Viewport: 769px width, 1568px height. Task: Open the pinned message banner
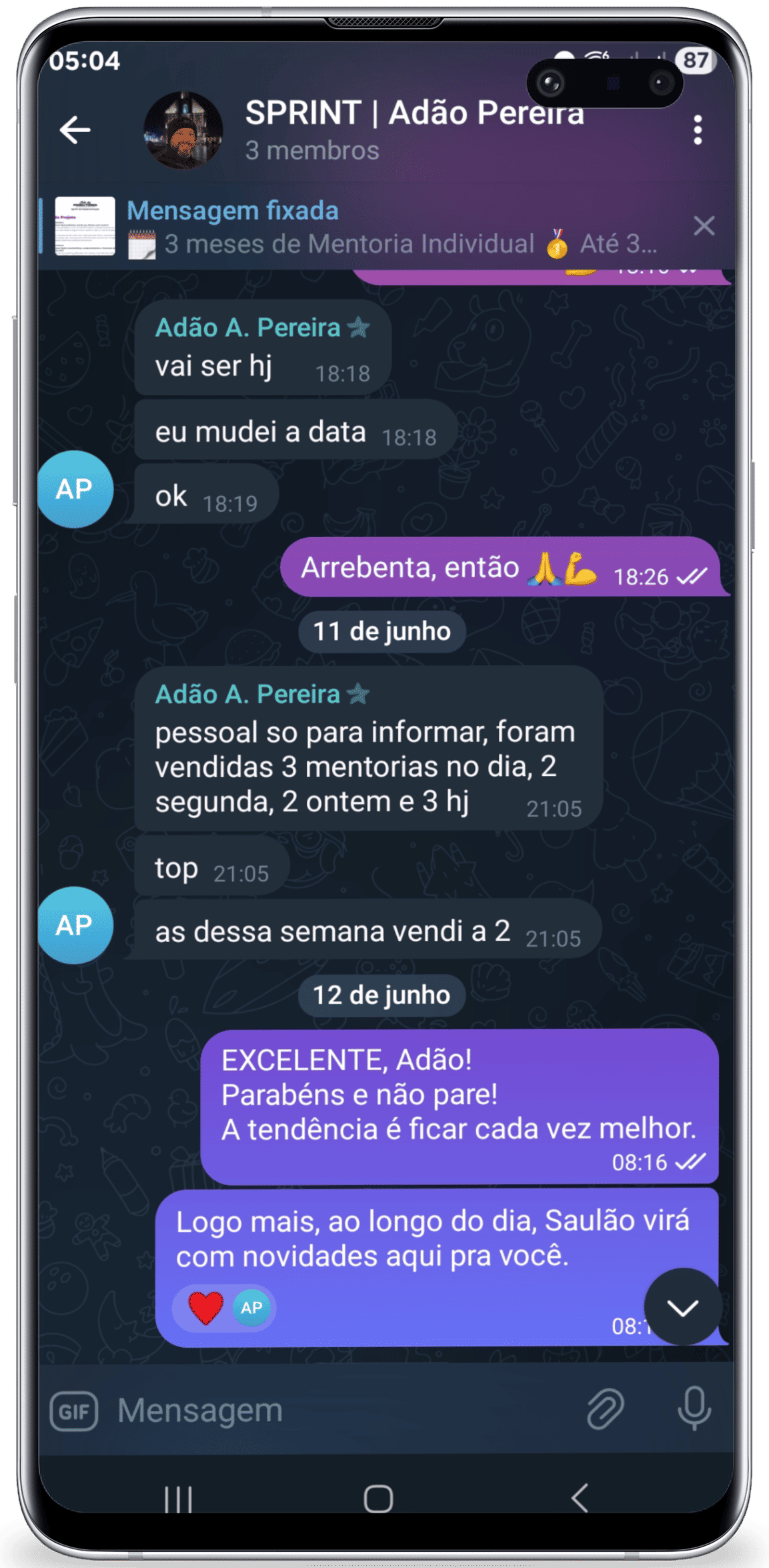pos(360,228)
